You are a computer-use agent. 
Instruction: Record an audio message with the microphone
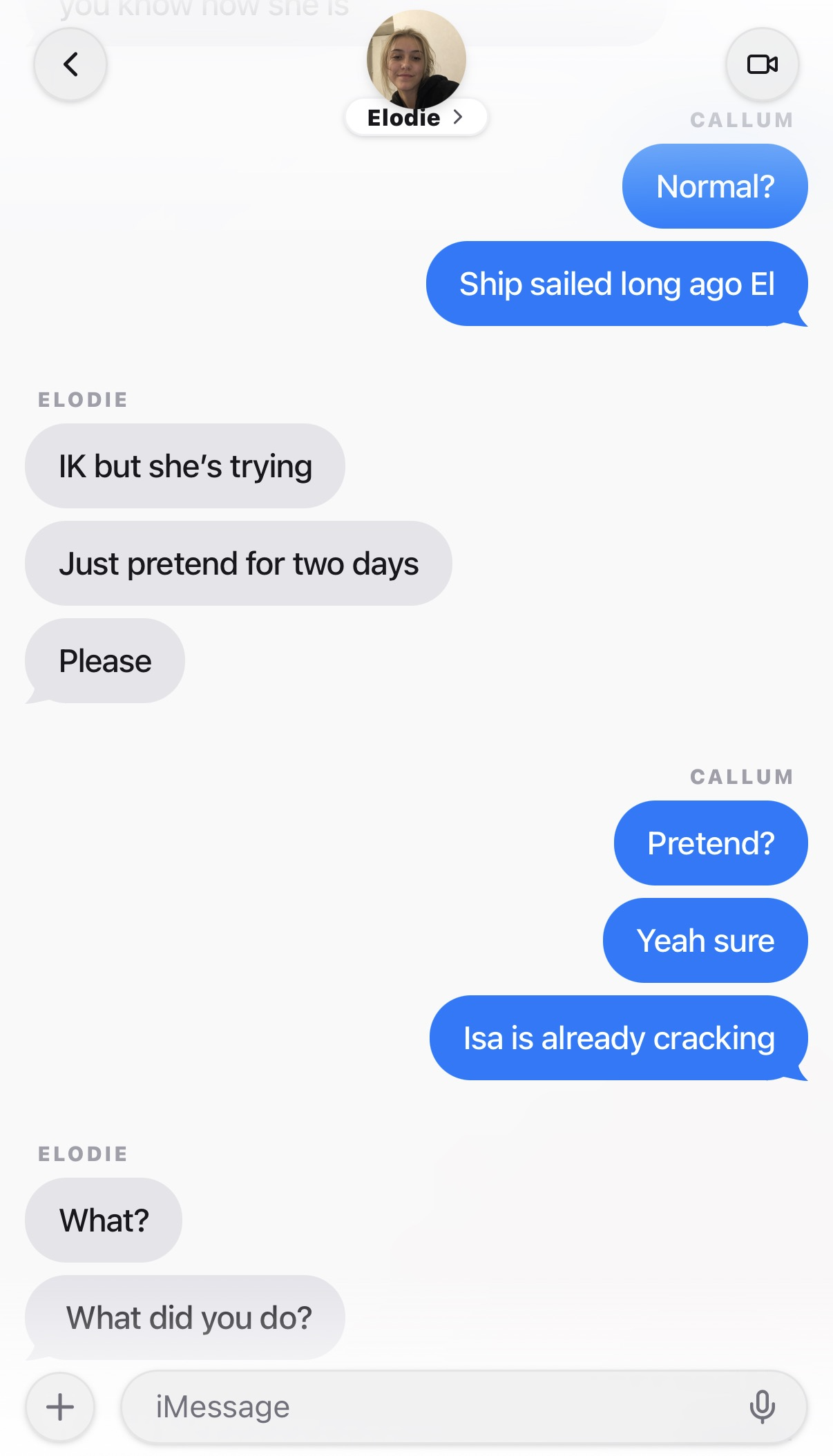(x=763, y=1407)
